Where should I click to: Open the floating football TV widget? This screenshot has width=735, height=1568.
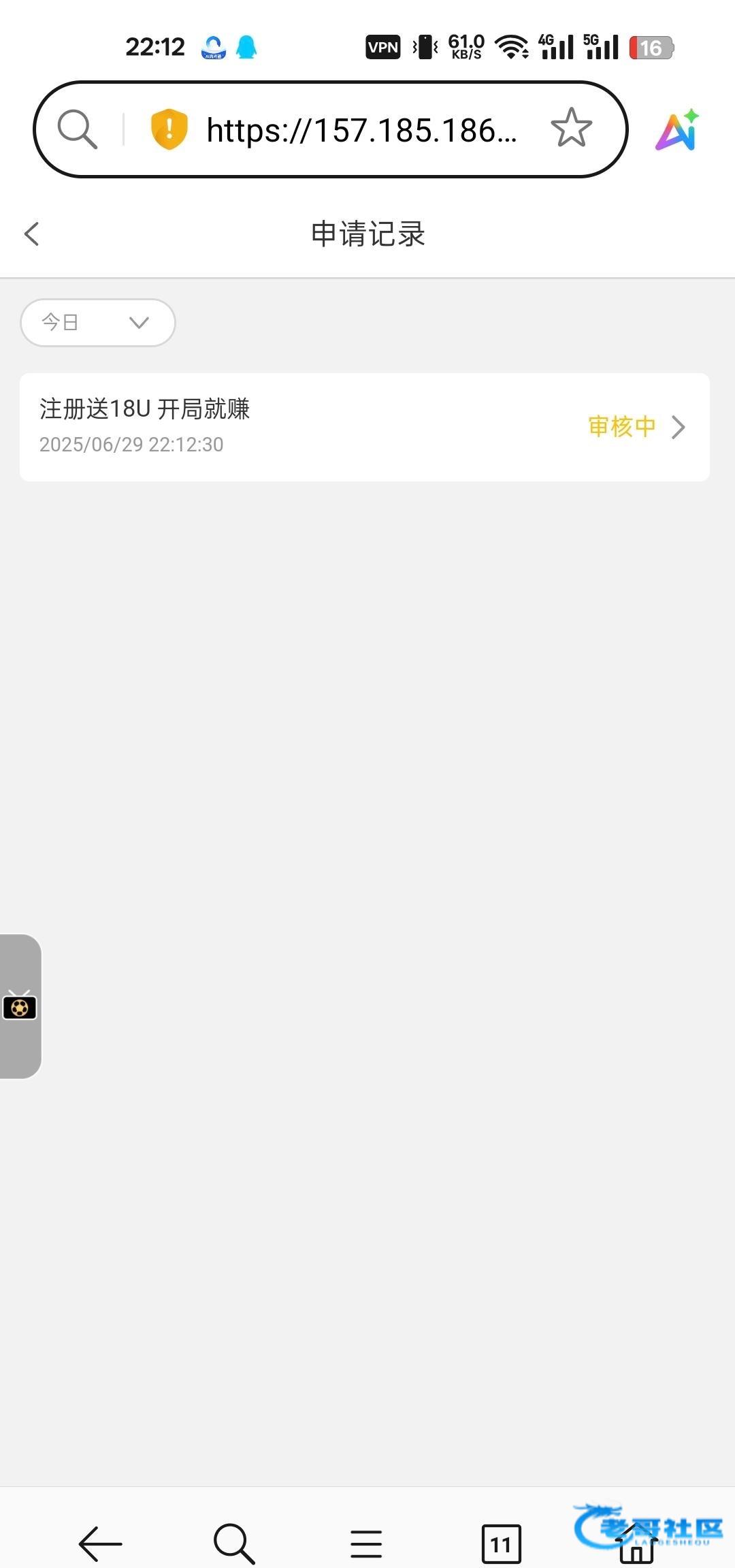pyautogui.click(x=20, y=1006)
